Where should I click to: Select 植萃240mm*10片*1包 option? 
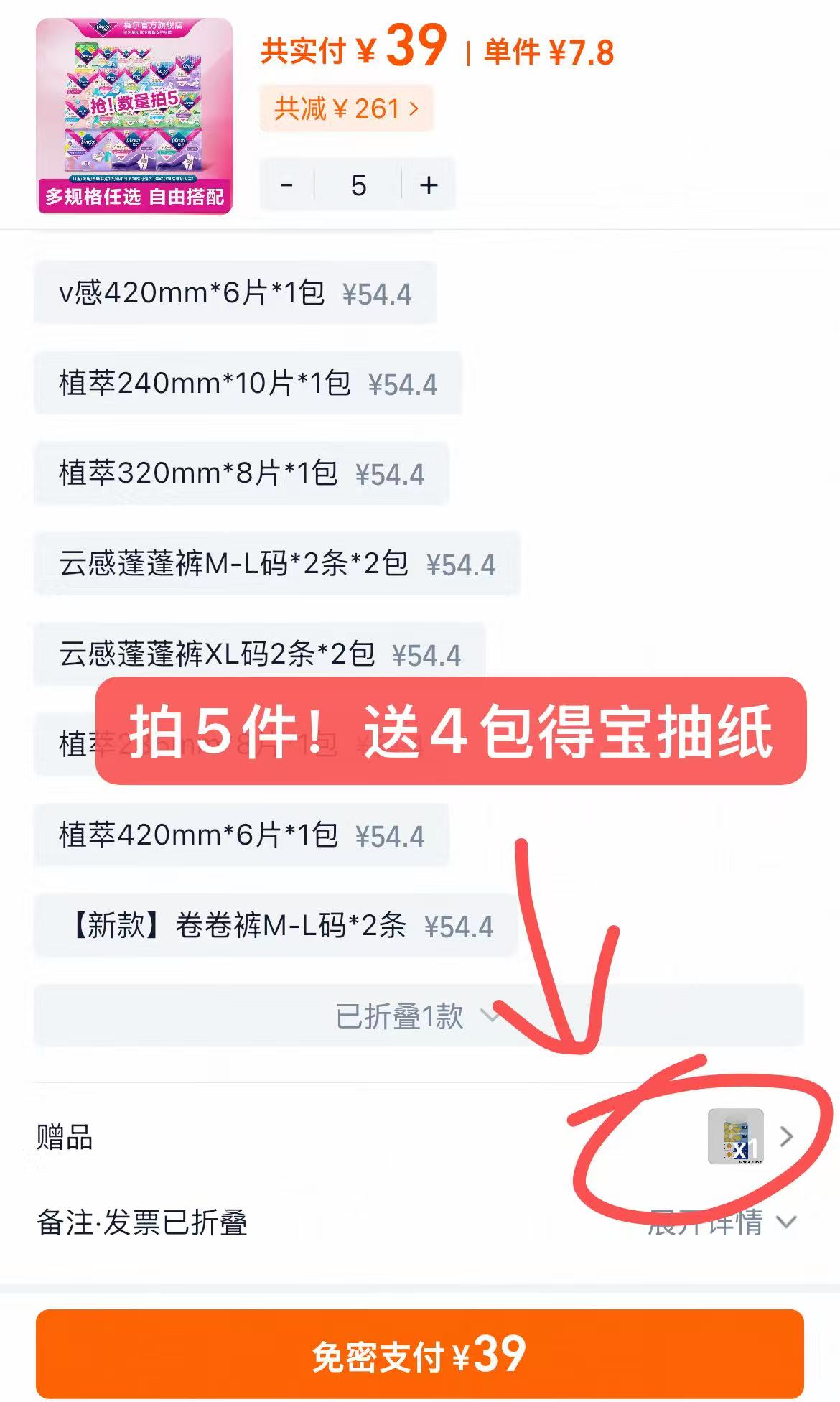coord(248,384)
